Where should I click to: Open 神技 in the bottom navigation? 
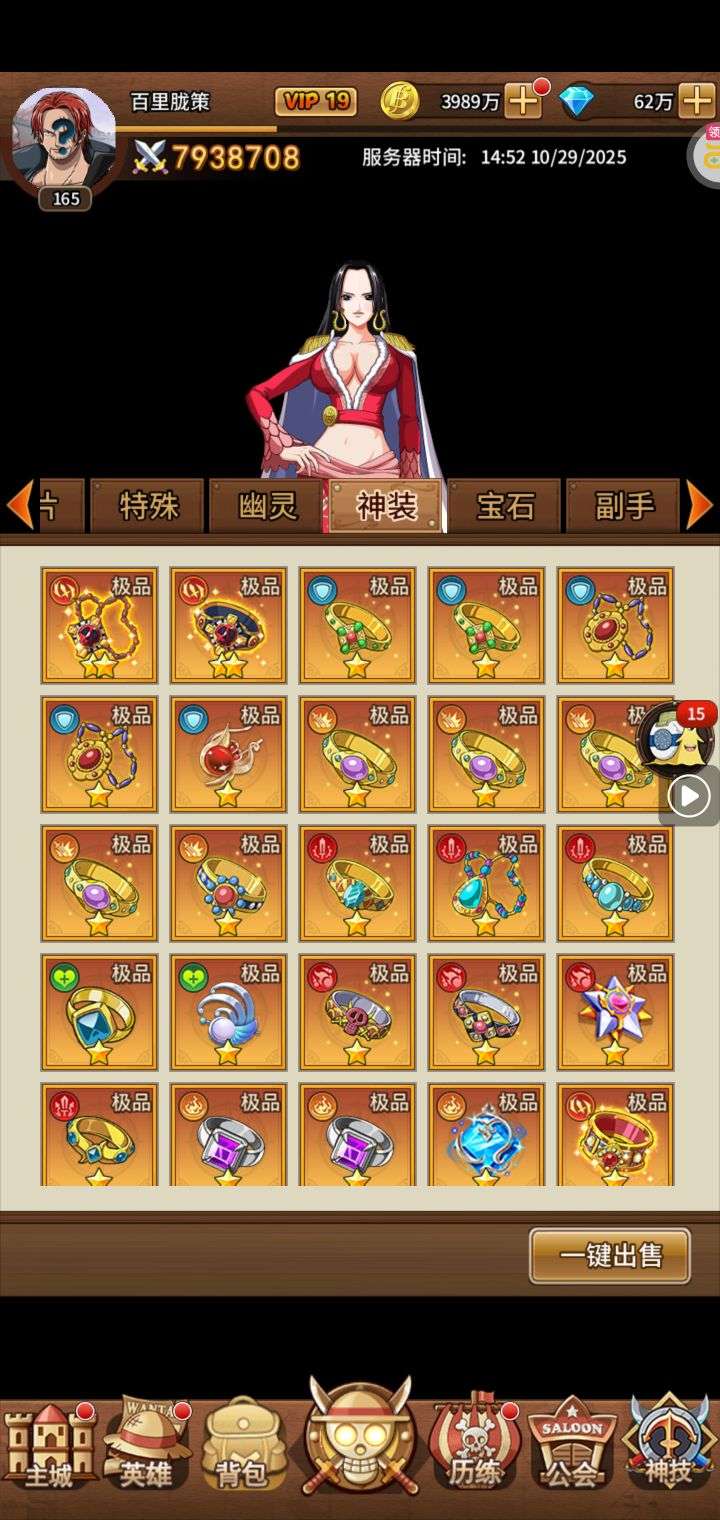(x=668, y=1445)
